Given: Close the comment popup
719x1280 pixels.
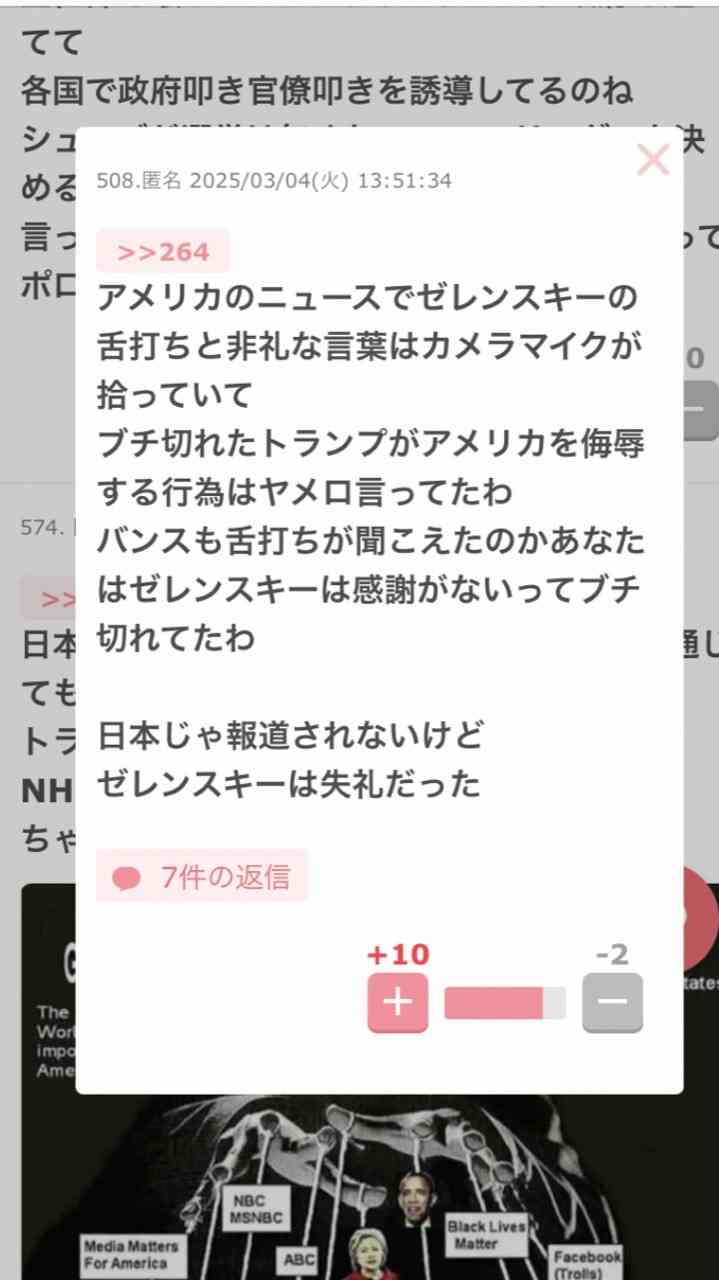Looking at the screenshot, I should click(x=653, y=160).
